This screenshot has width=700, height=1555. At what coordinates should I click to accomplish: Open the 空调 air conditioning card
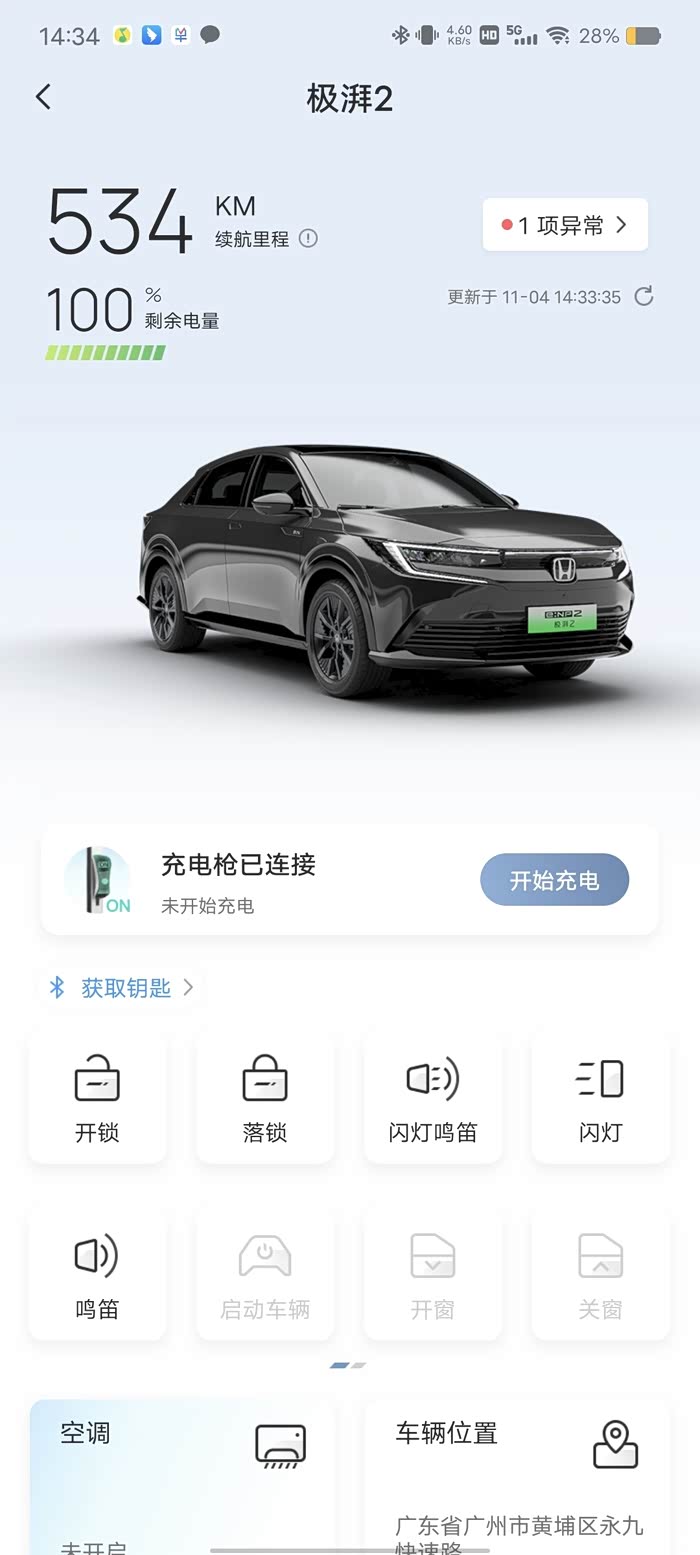[x=182, y=1477]
